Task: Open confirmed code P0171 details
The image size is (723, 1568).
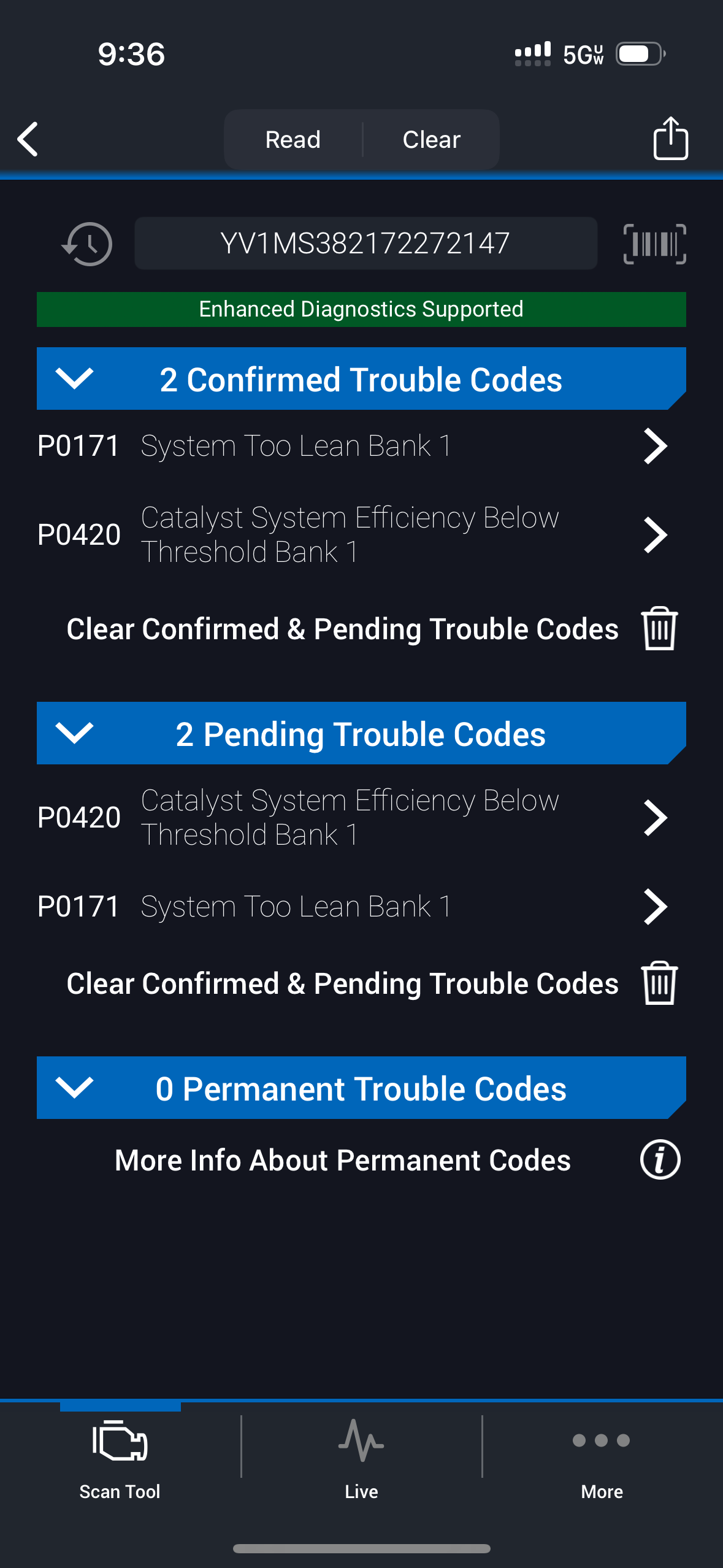Action: click(x=351, y=446)
